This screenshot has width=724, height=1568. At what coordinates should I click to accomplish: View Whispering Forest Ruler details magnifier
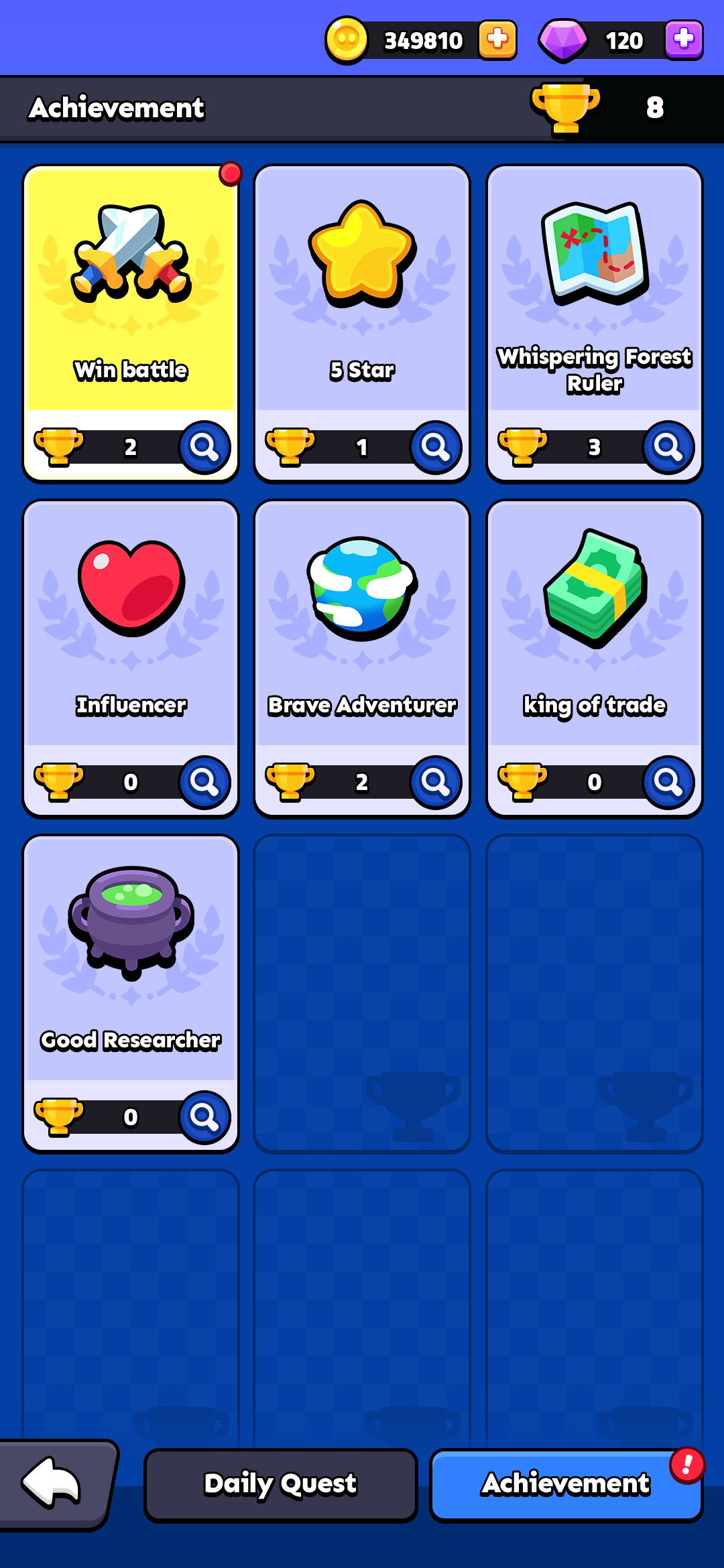tap(668, 447)
